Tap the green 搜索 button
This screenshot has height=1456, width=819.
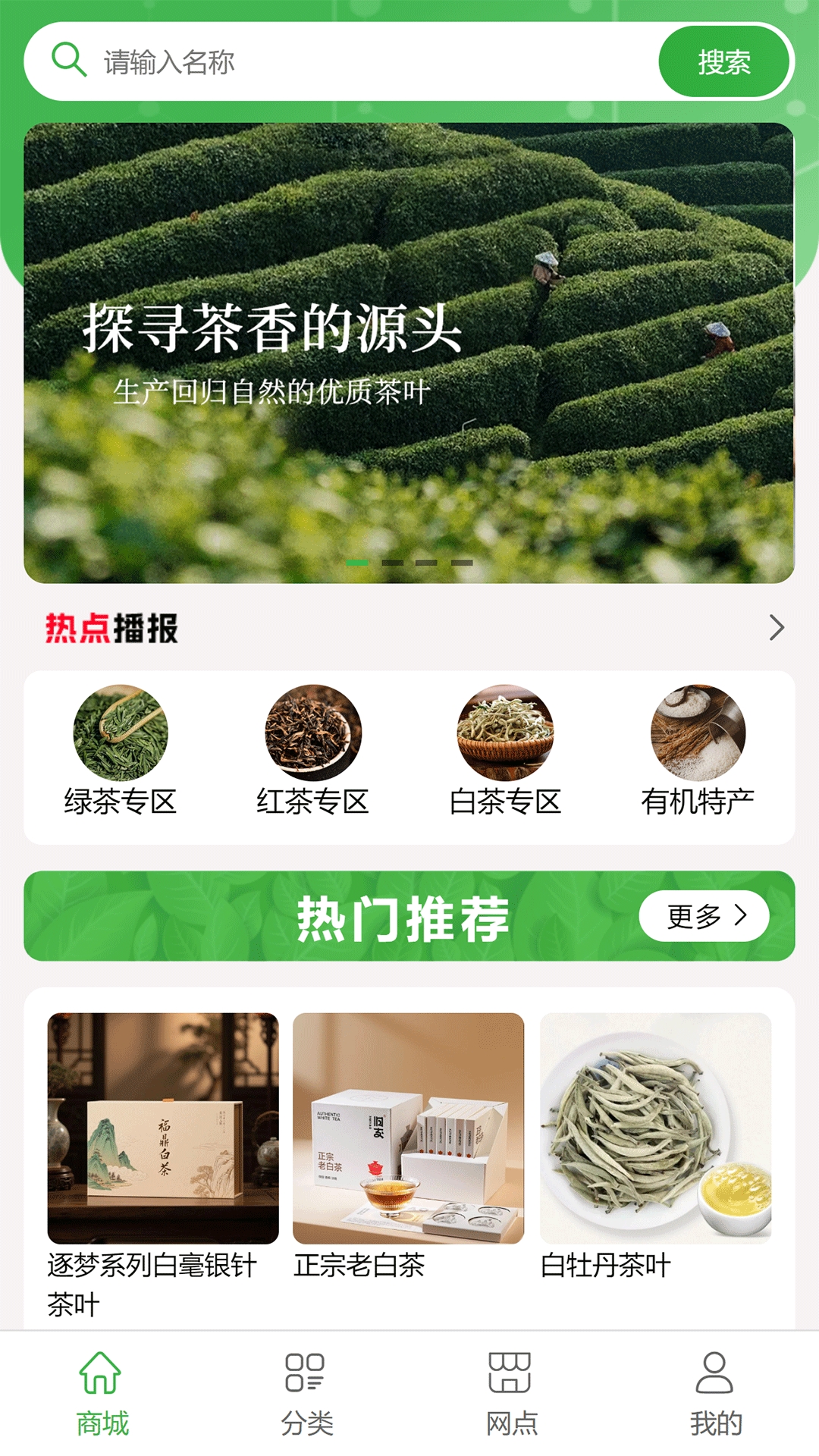pyautogui.click(x=723, y=62)
